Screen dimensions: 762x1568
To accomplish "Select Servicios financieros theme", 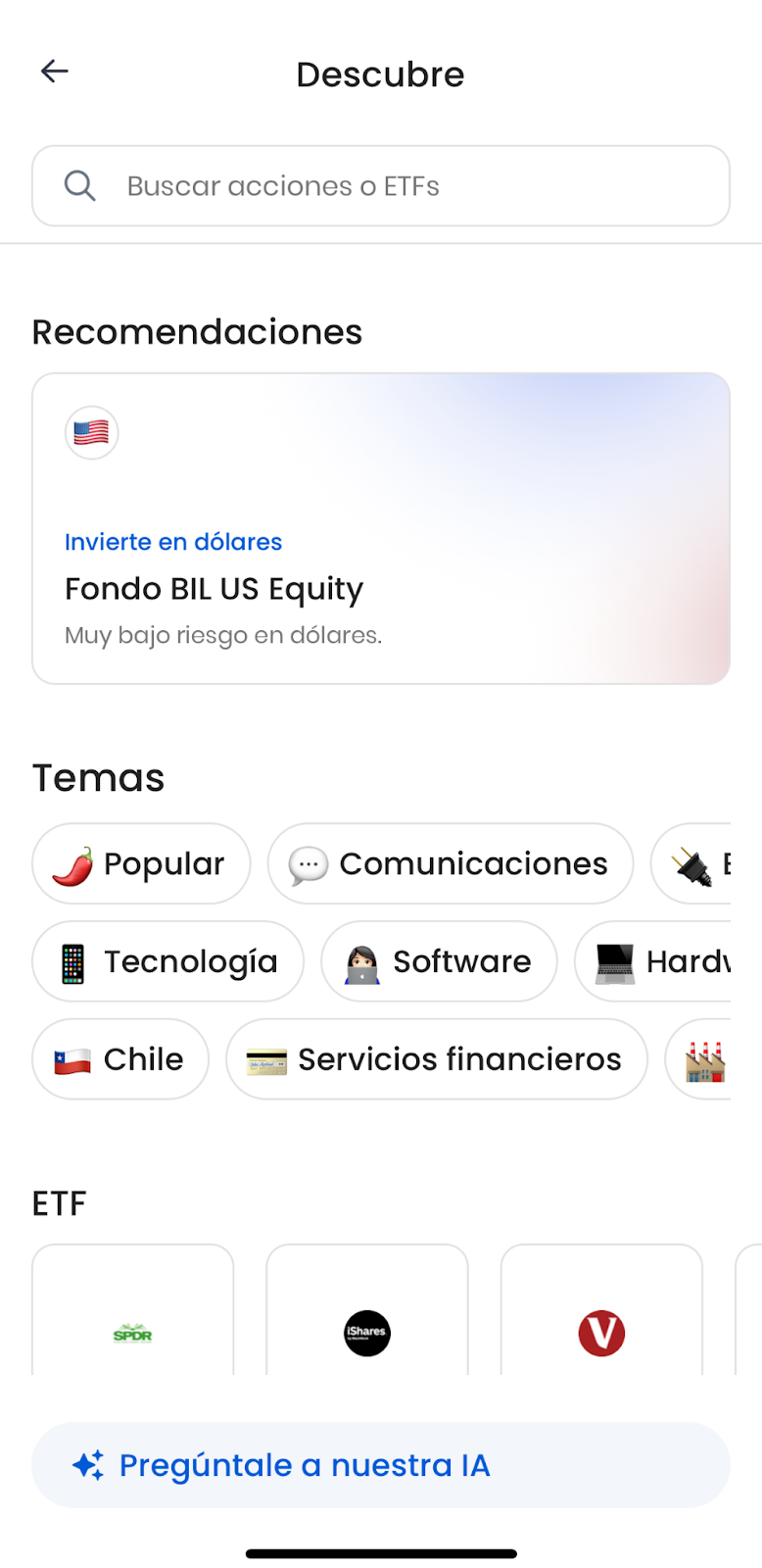I will 437,1059.
